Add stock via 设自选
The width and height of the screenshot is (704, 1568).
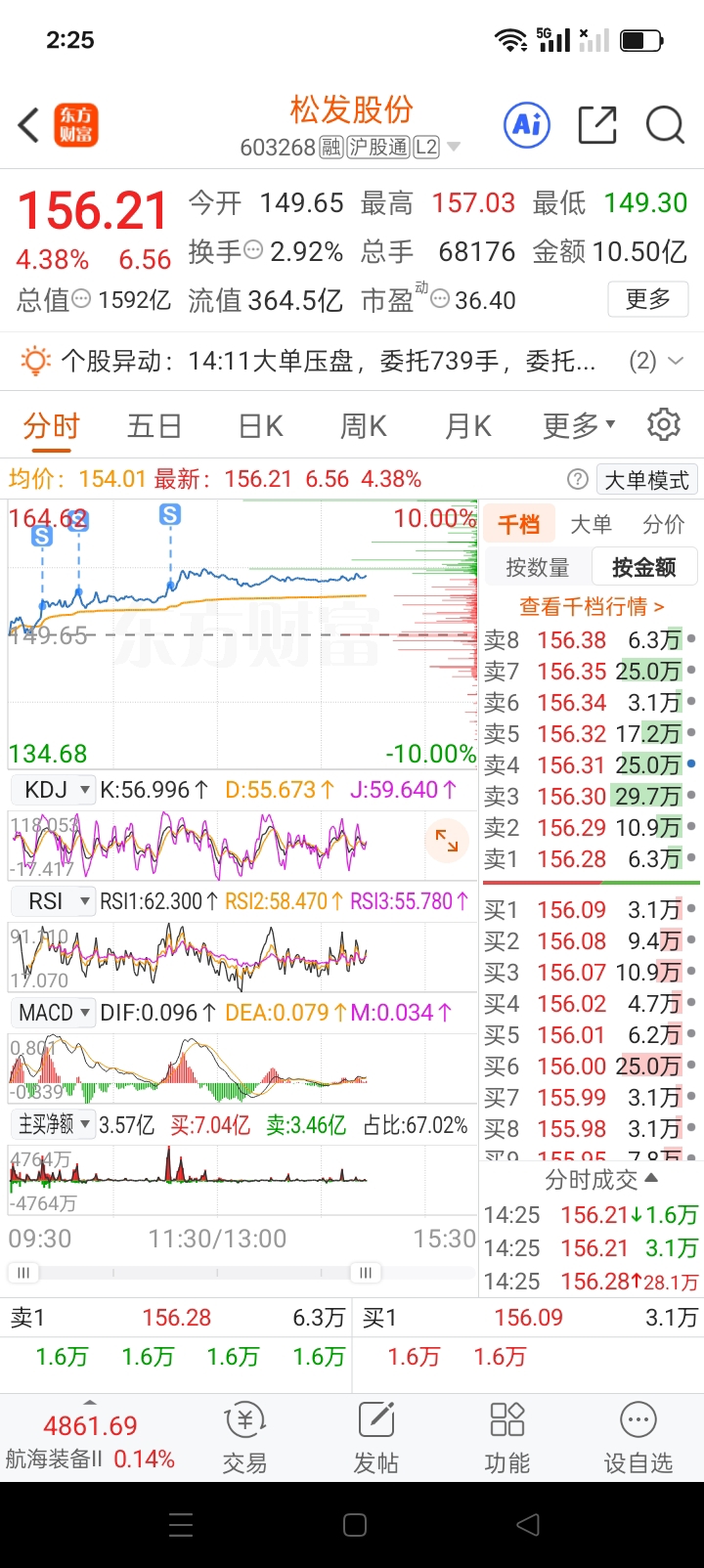tap(638, 1438)
